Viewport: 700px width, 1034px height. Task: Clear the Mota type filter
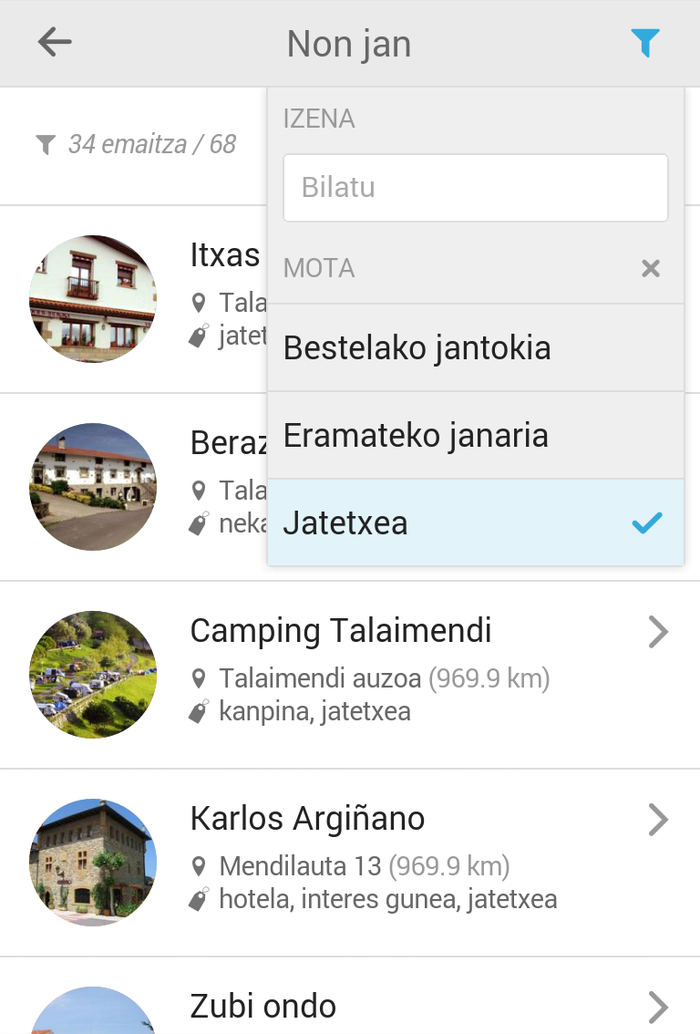tap(651, 268)
